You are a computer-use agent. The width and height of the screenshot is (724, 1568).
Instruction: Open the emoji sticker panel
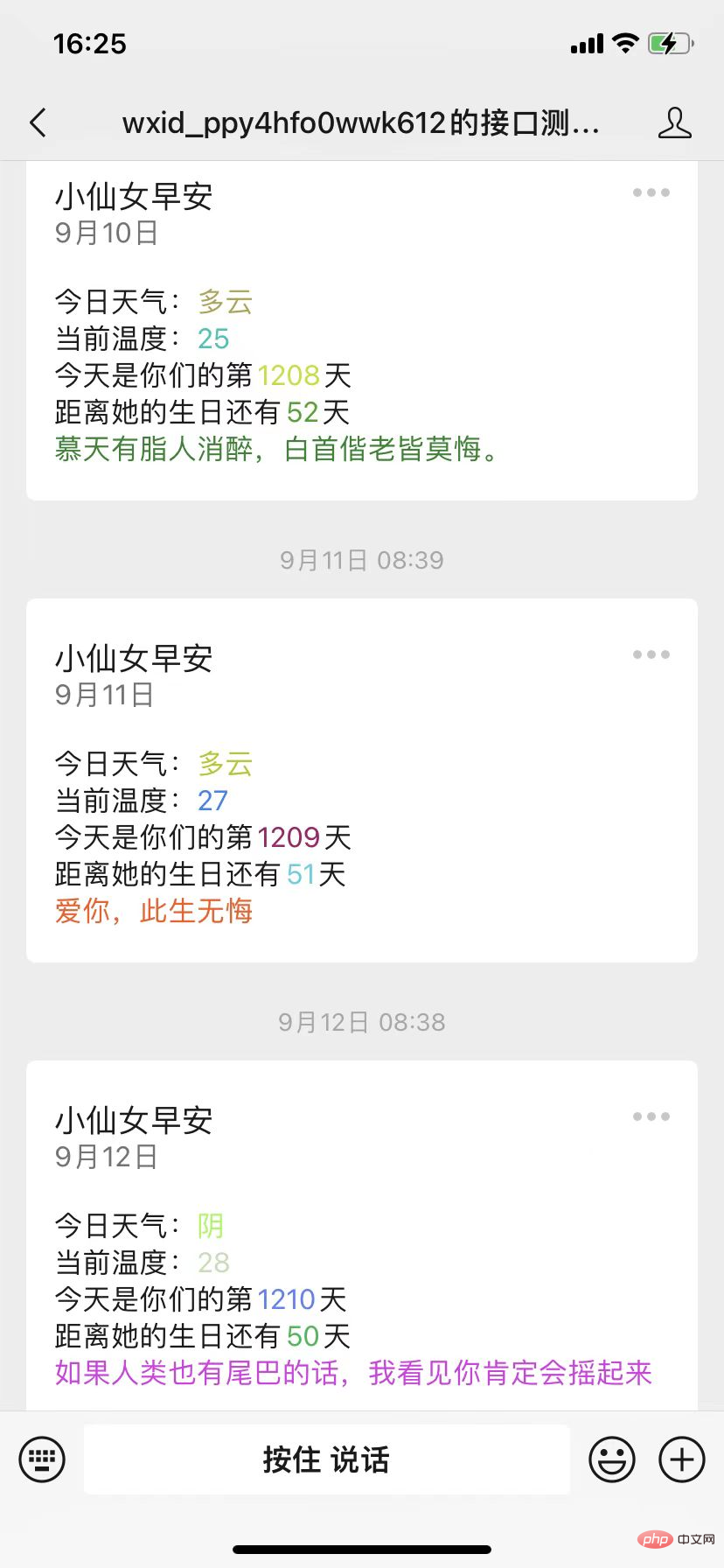click(x=612, y=1459)
